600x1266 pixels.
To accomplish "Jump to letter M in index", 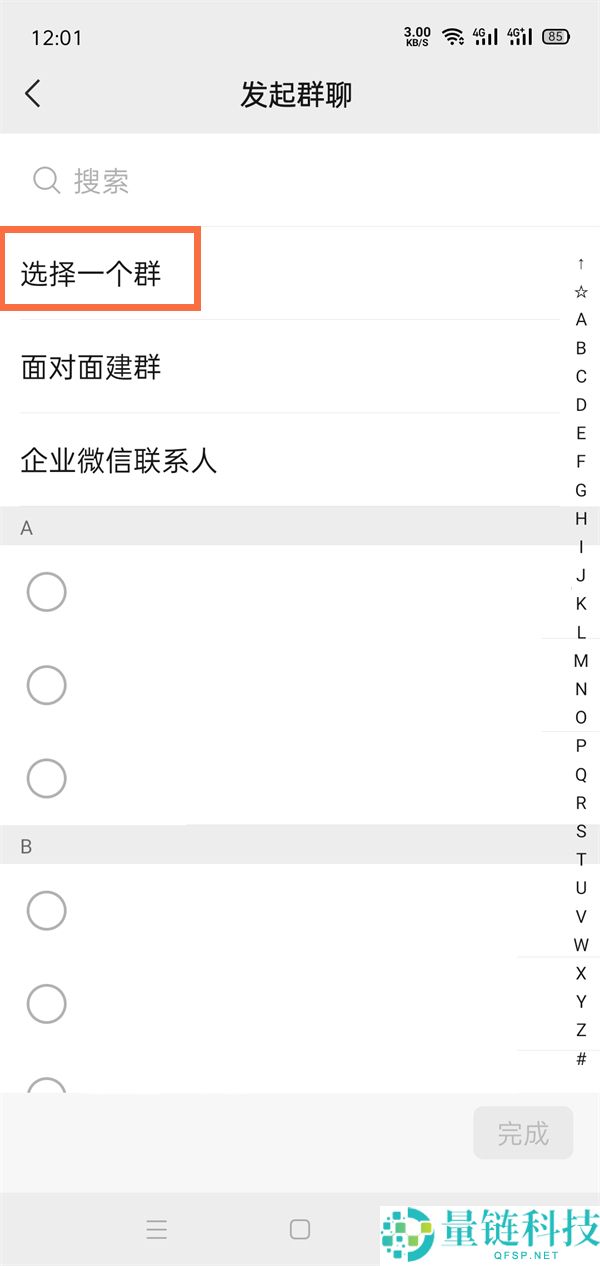I will pyautogui.click(x=581, y=661).
